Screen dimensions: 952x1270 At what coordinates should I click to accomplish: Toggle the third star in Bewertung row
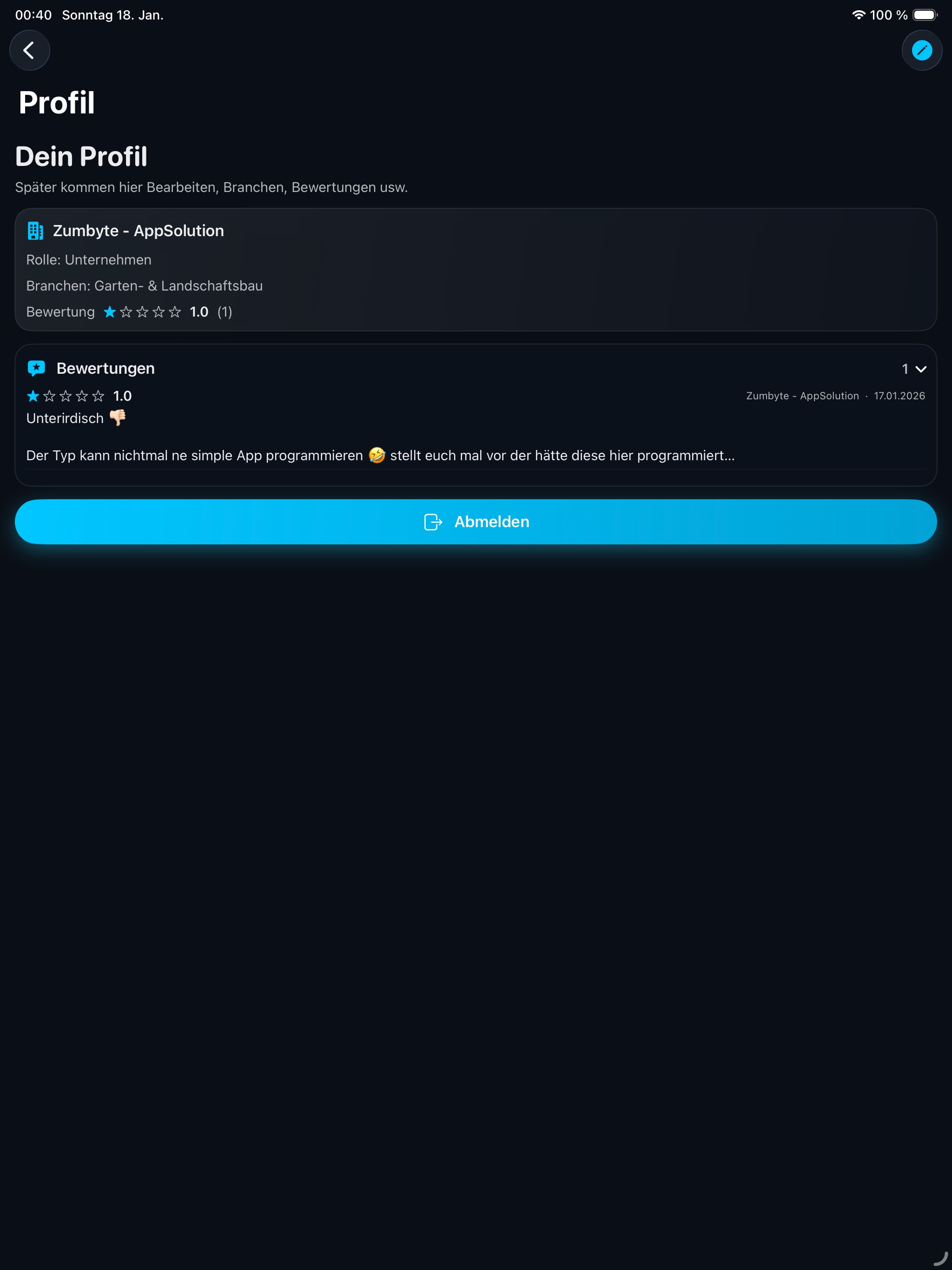pos(142,312)
